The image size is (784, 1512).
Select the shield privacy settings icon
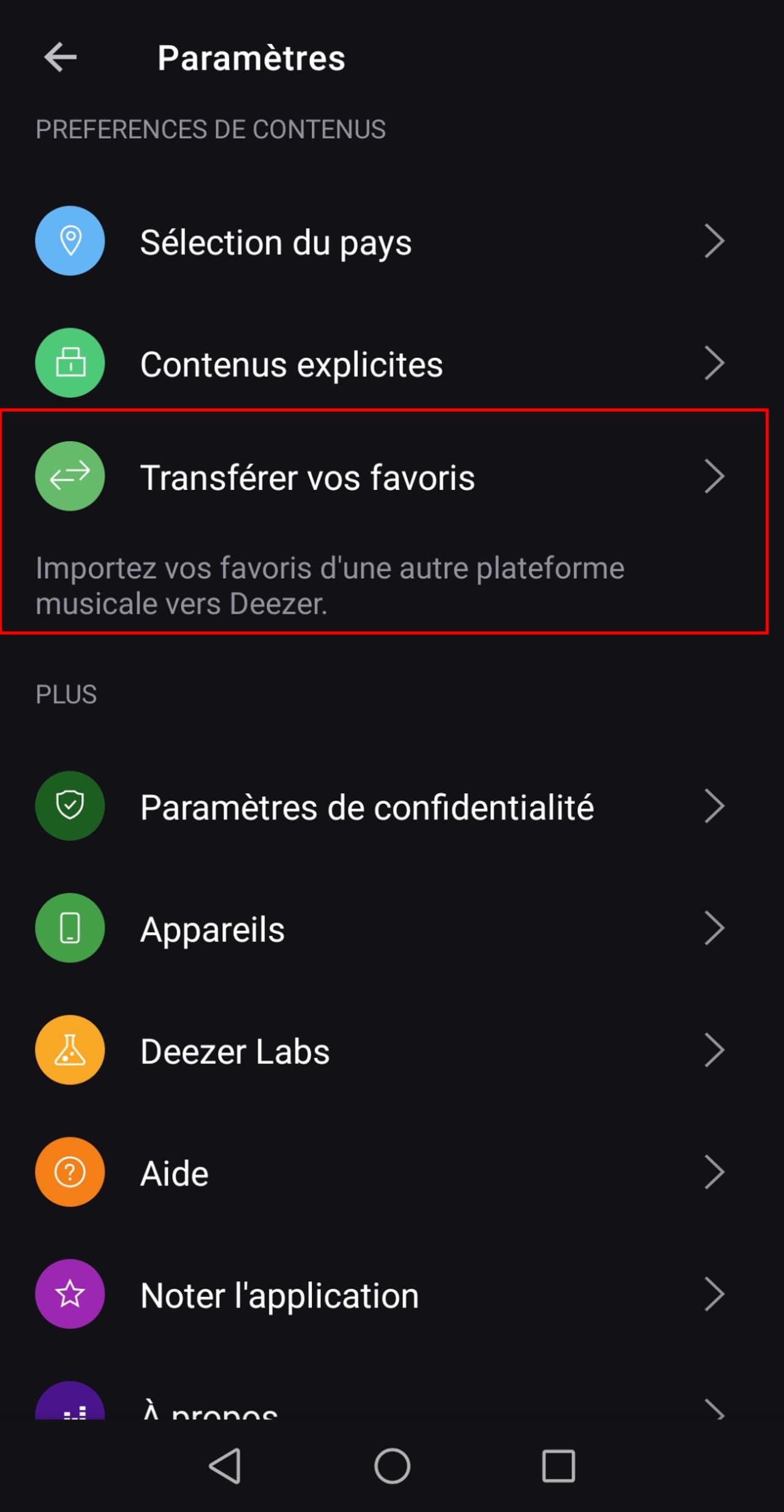point(69,806)
